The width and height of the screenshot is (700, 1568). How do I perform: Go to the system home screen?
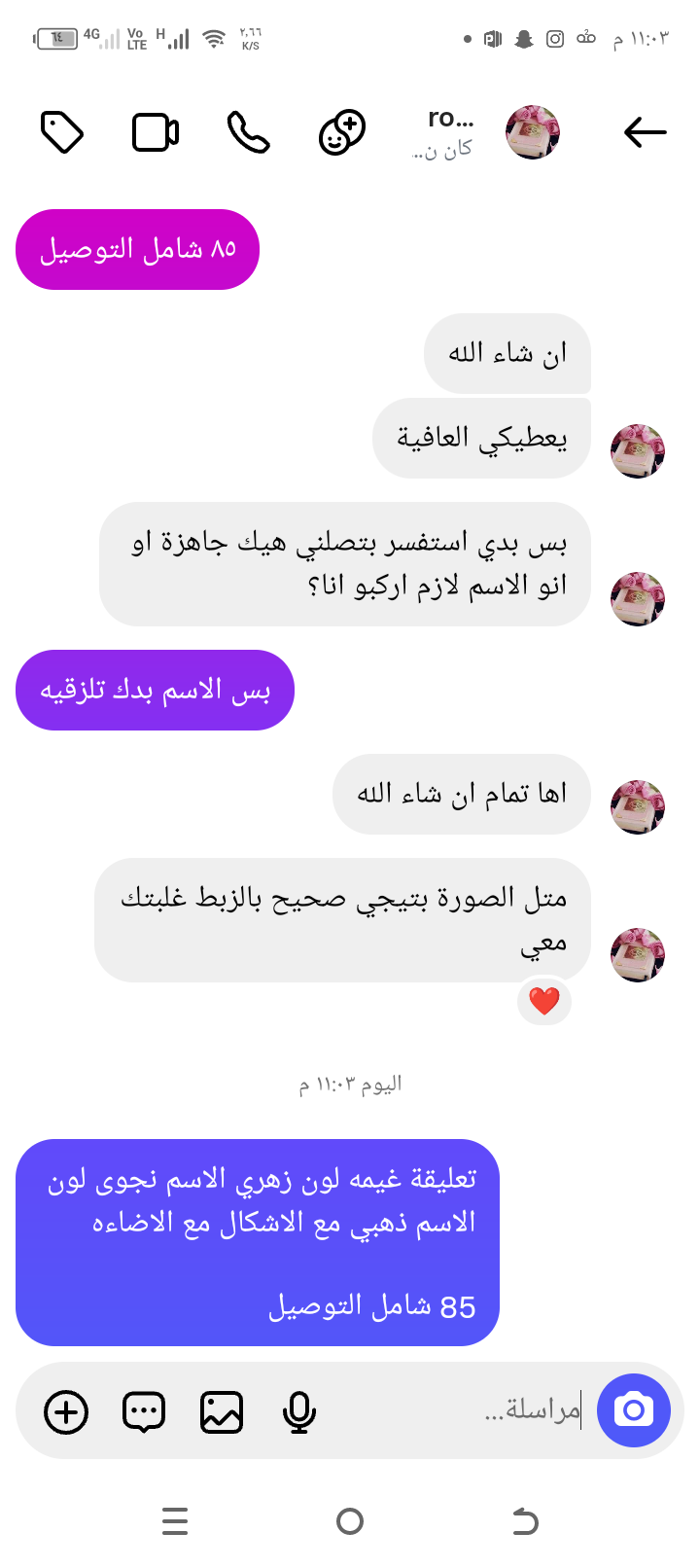click(x=350, y=1521)
